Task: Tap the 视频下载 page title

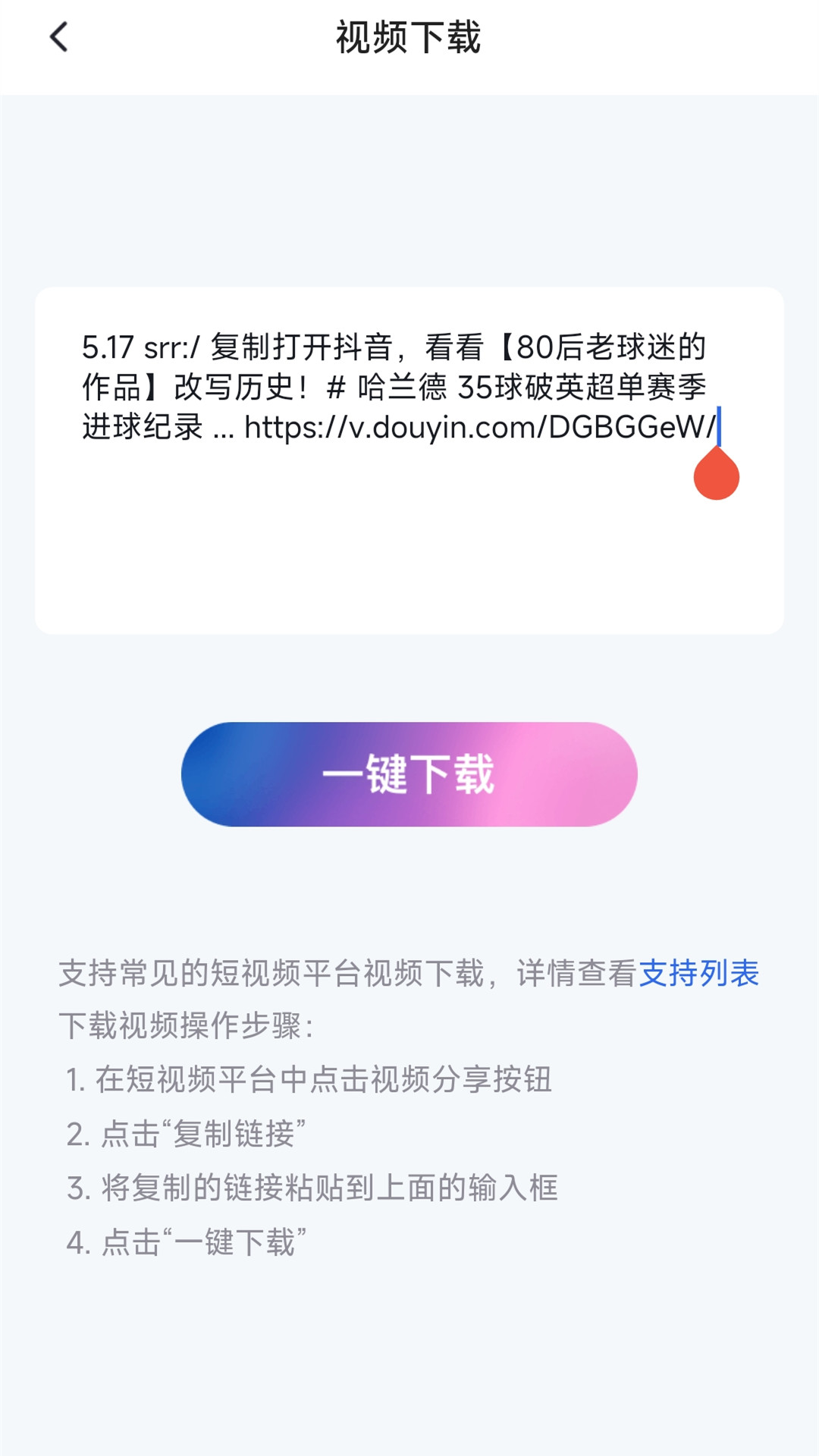Action: point(409,37)
